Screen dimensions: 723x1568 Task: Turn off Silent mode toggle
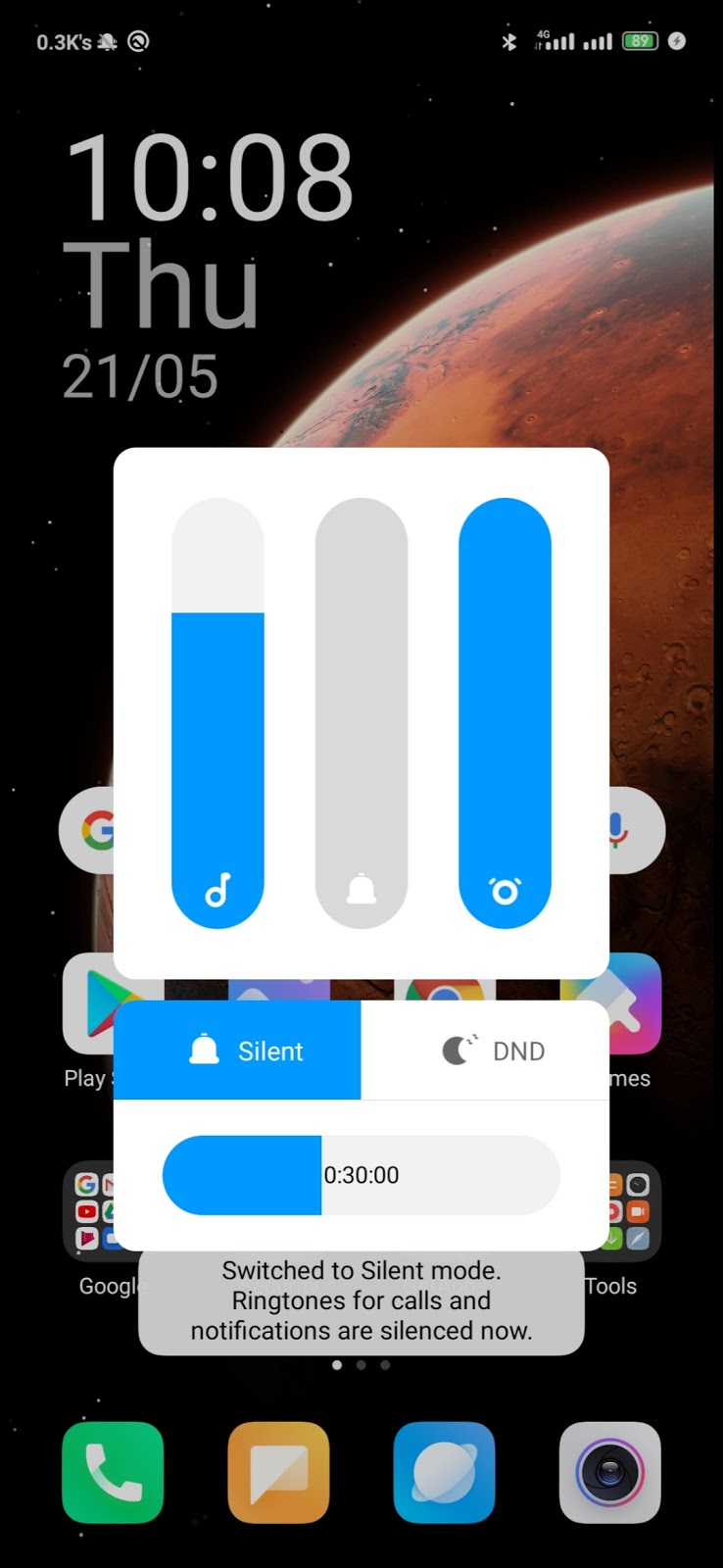(237, 1051)
